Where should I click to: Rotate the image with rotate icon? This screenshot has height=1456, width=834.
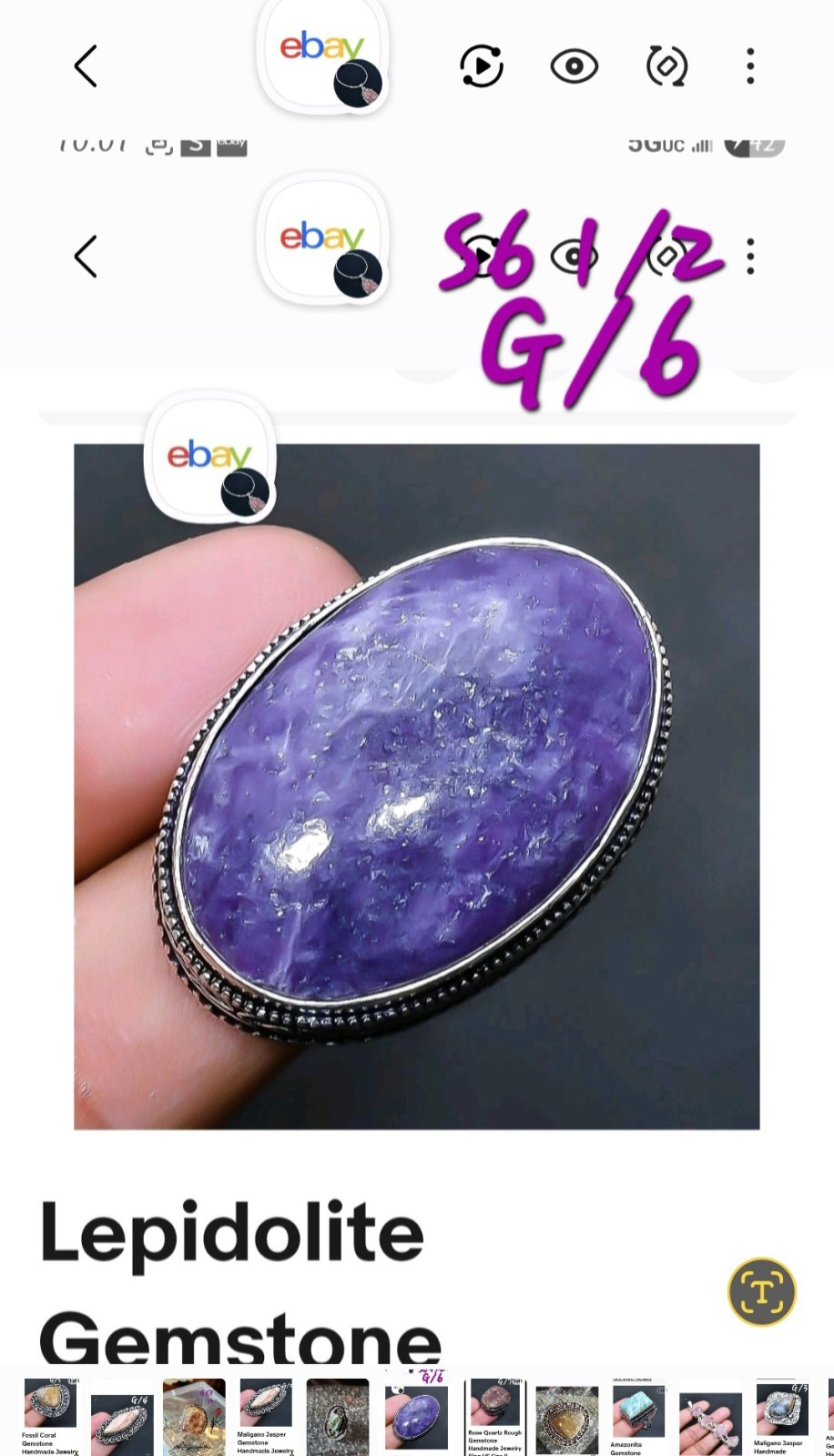pos(666,66)
